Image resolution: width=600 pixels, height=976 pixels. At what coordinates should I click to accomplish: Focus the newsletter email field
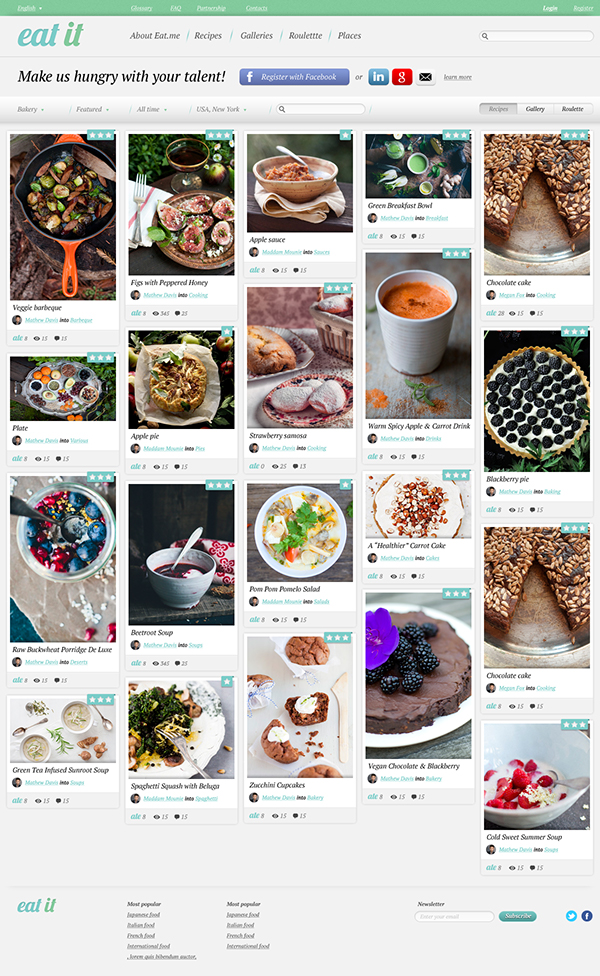(x=454, y=916)
